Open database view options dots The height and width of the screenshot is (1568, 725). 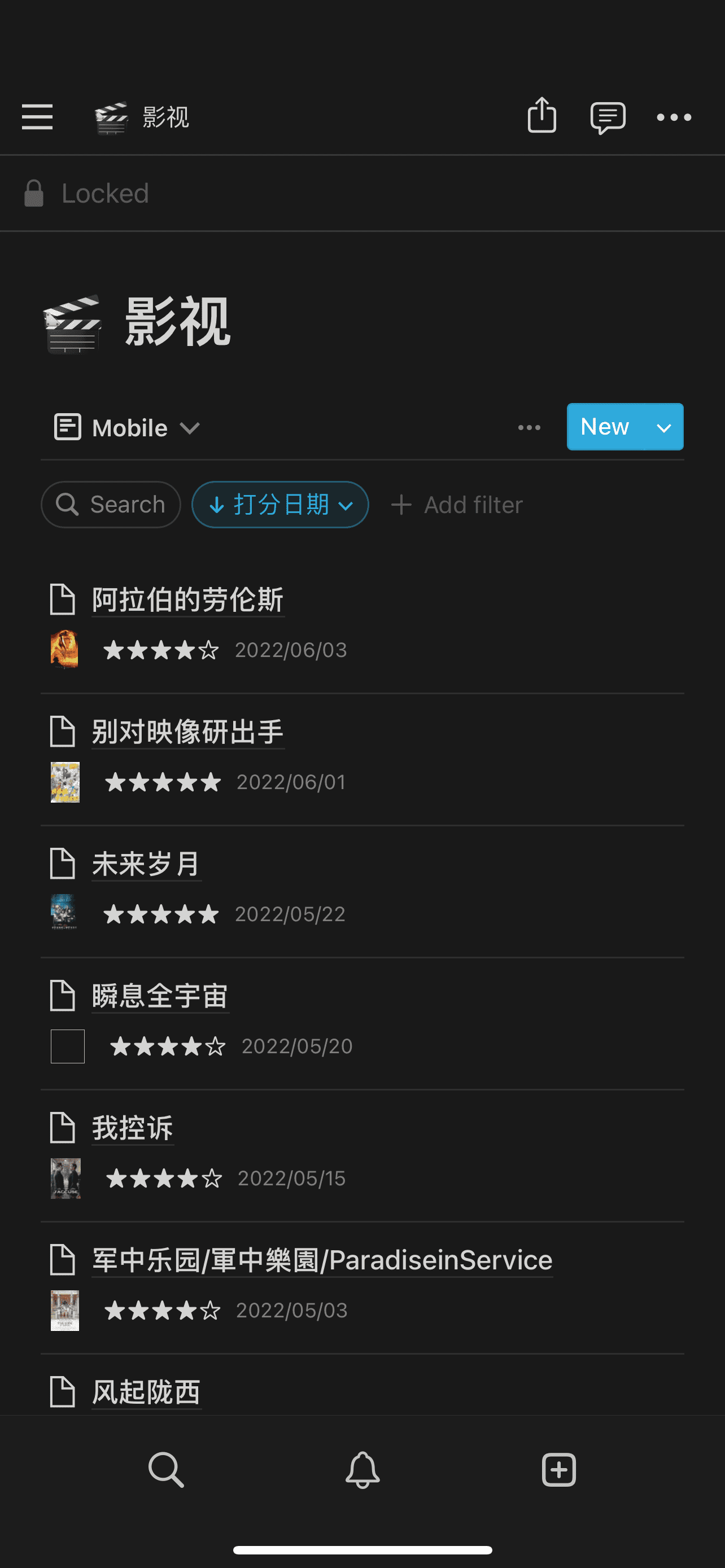click(x=529, y=427)
